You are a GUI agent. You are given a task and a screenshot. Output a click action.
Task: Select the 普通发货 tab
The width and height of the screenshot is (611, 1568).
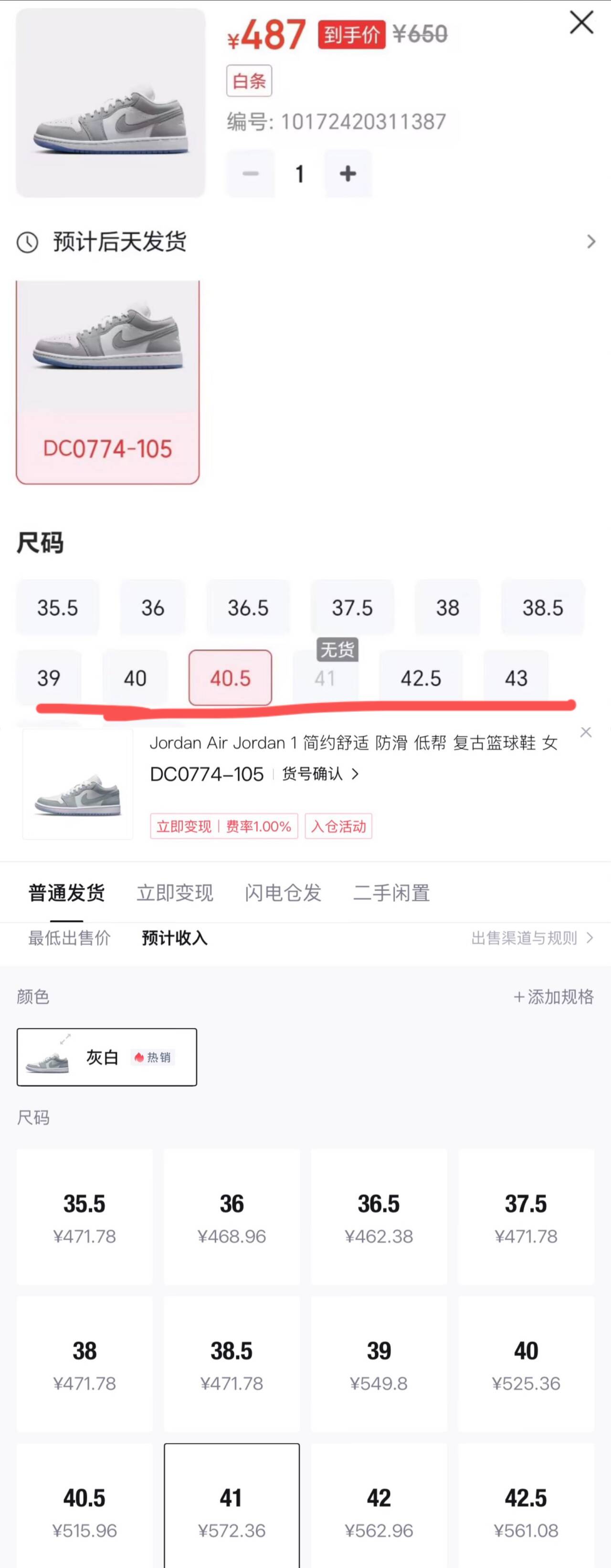pyautogui.click(x=66, y=893)
